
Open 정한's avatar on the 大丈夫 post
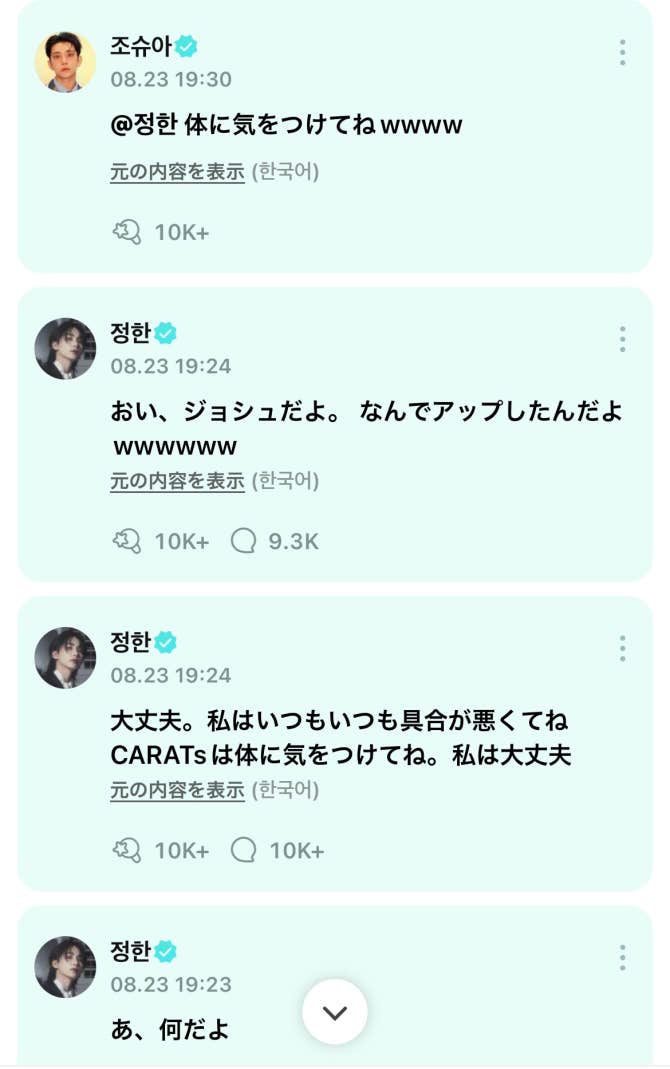65,658
